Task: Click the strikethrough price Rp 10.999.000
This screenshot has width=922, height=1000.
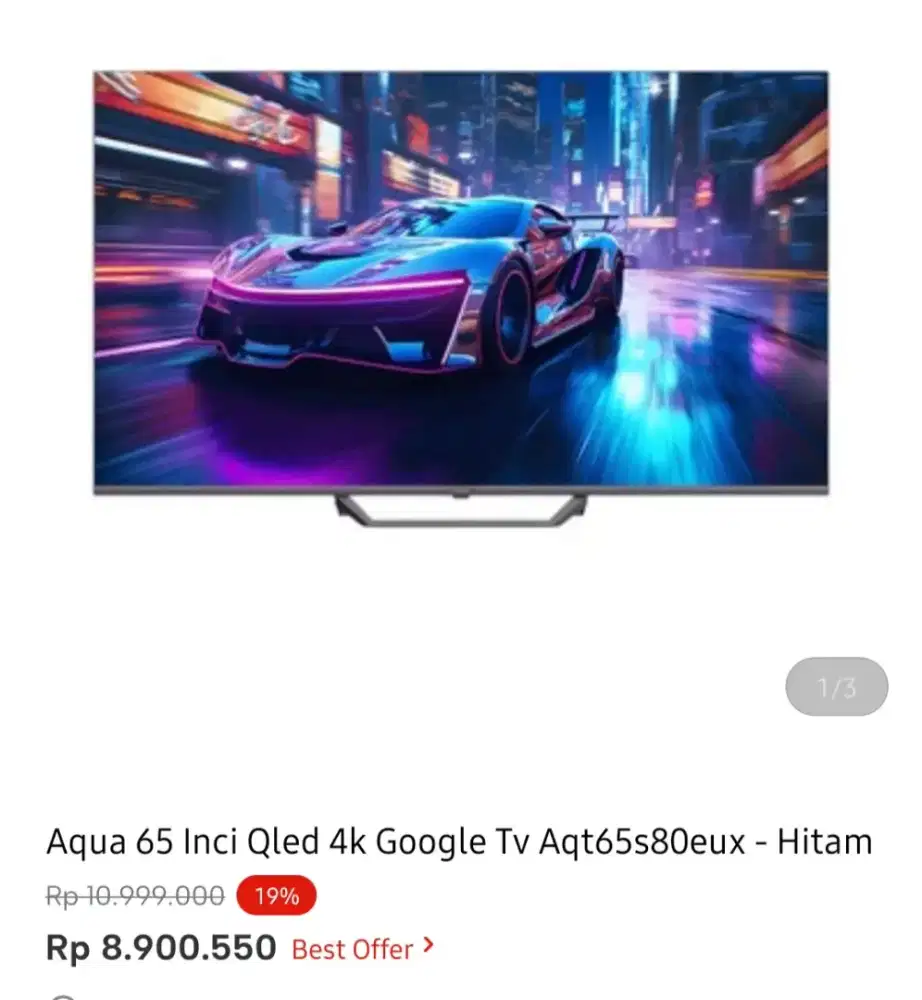Action: click(x=131, y=896)
